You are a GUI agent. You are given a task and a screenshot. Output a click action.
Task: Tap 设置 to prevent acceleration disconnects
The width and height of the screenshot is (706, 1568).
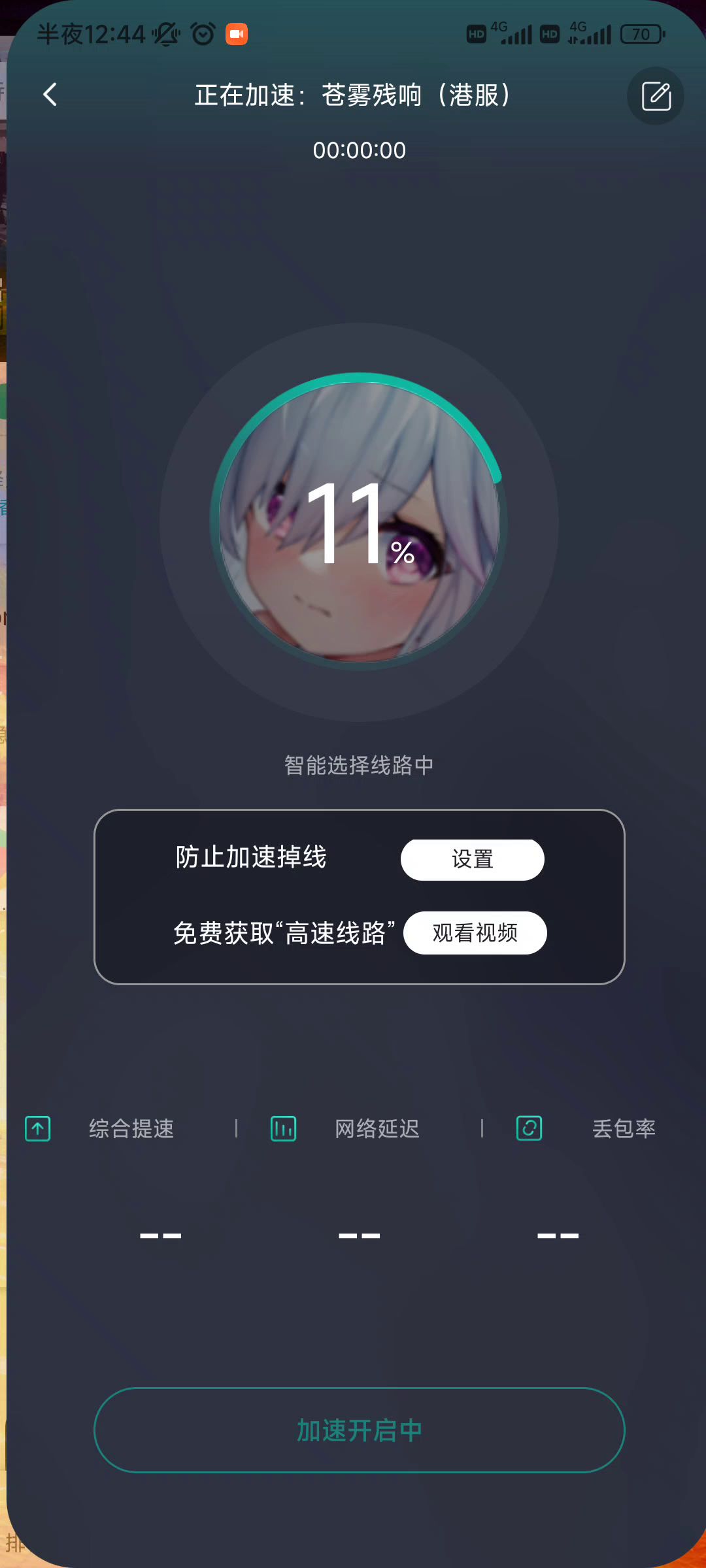(x=472, y=860)
